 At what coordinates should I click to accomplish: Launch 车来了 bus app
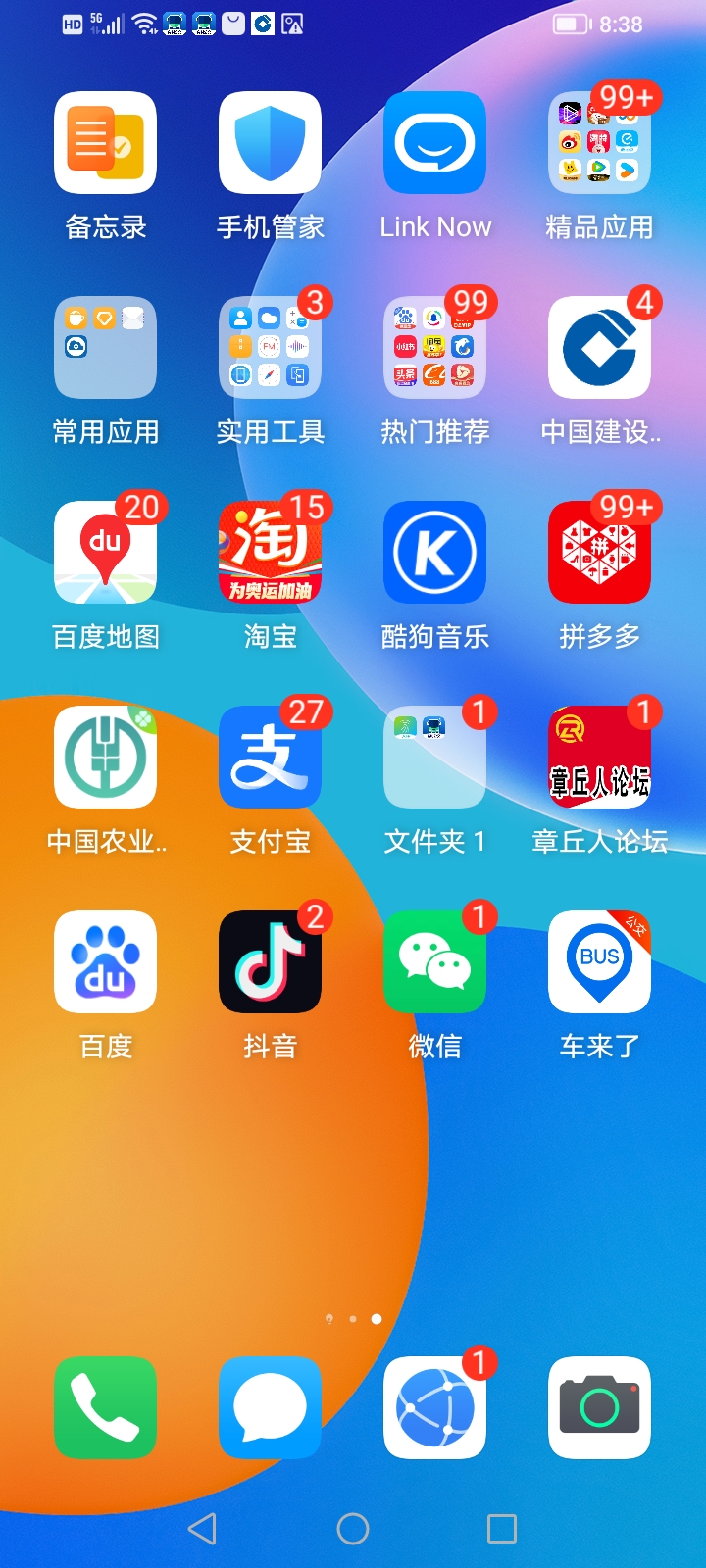point(599,962)
